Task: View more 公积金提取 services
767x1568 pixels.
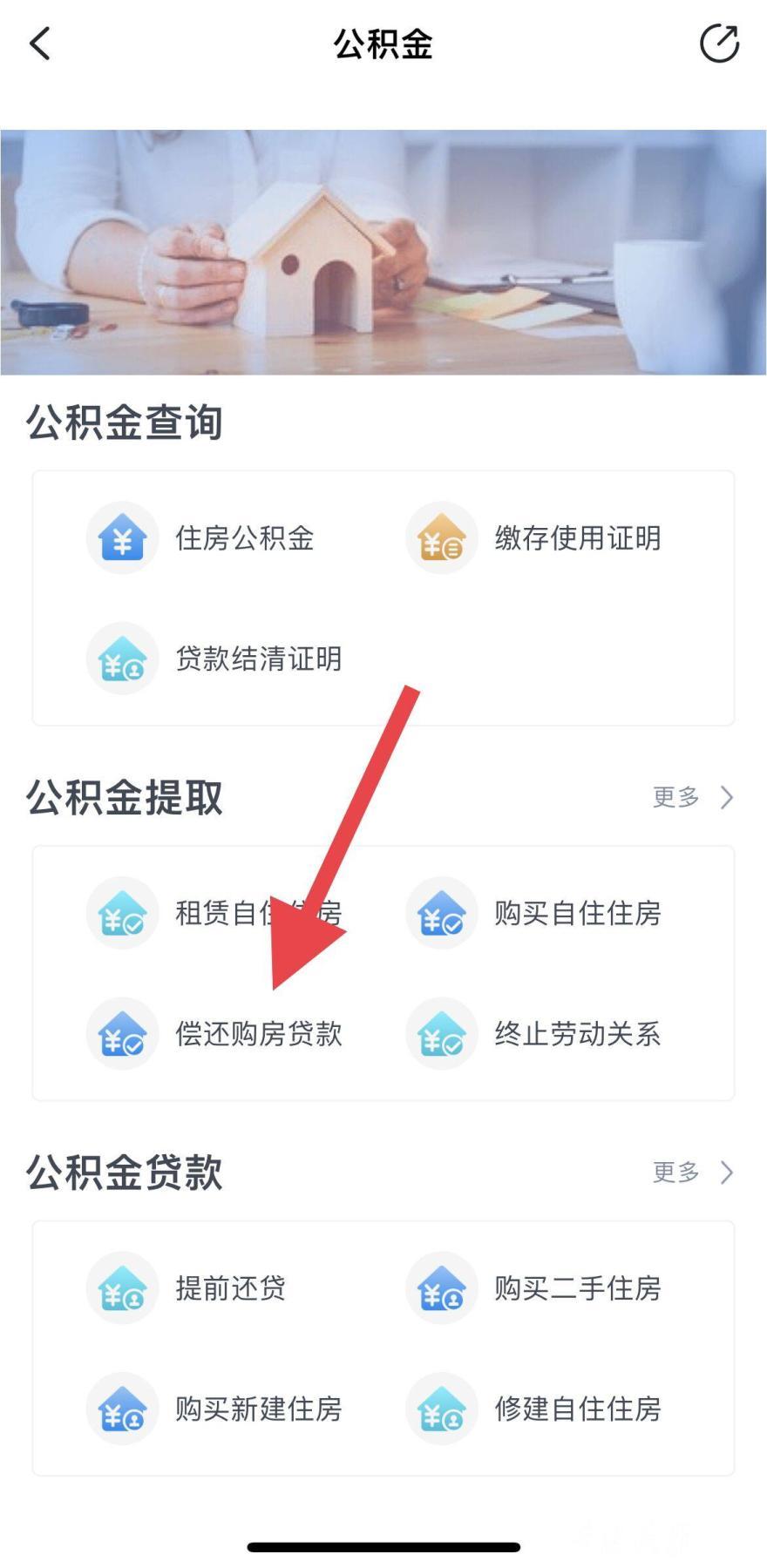Action: 693,797
